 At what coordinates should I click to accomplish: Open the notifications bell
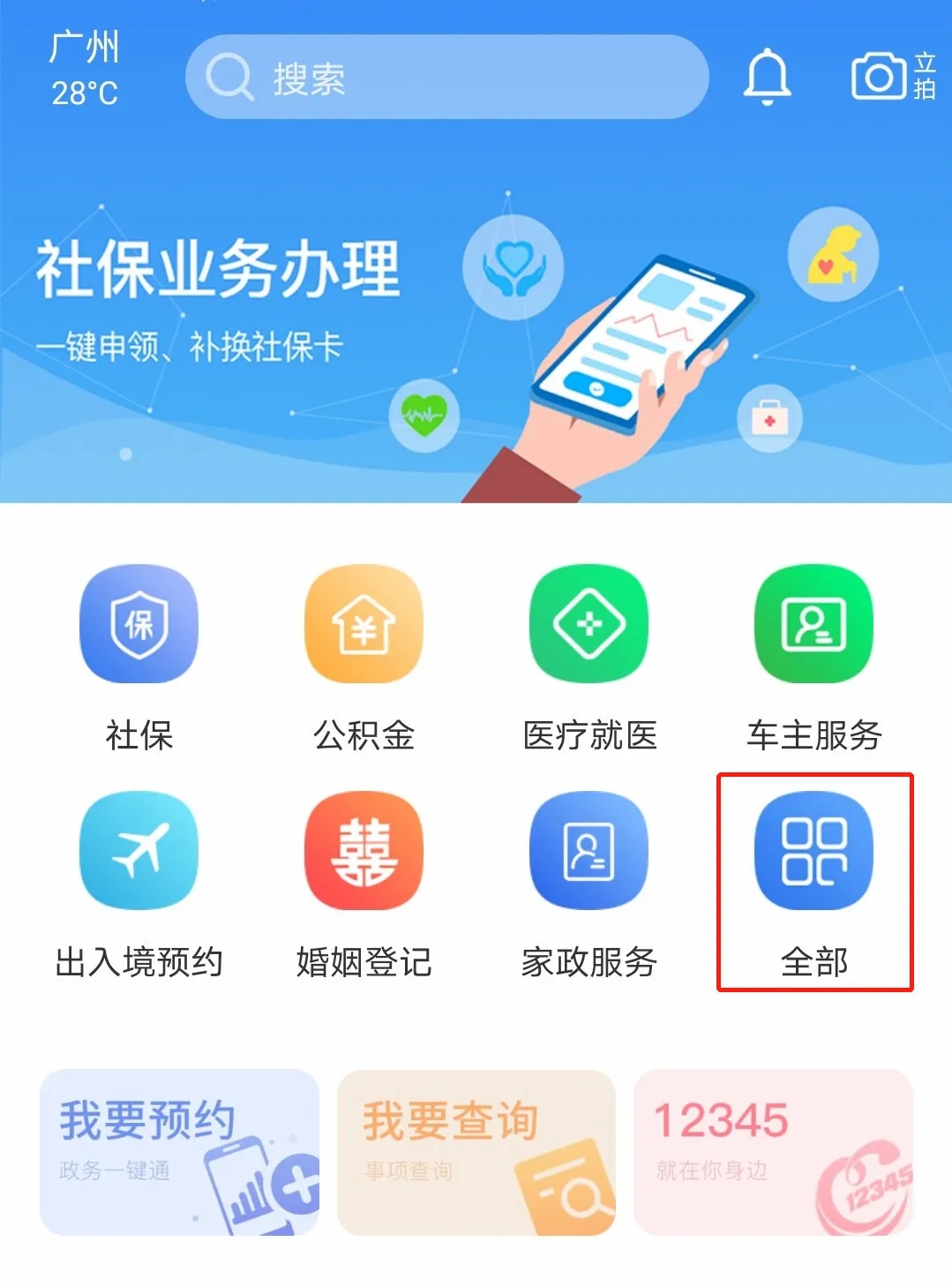pyautogui.click(x=767, y=78)
